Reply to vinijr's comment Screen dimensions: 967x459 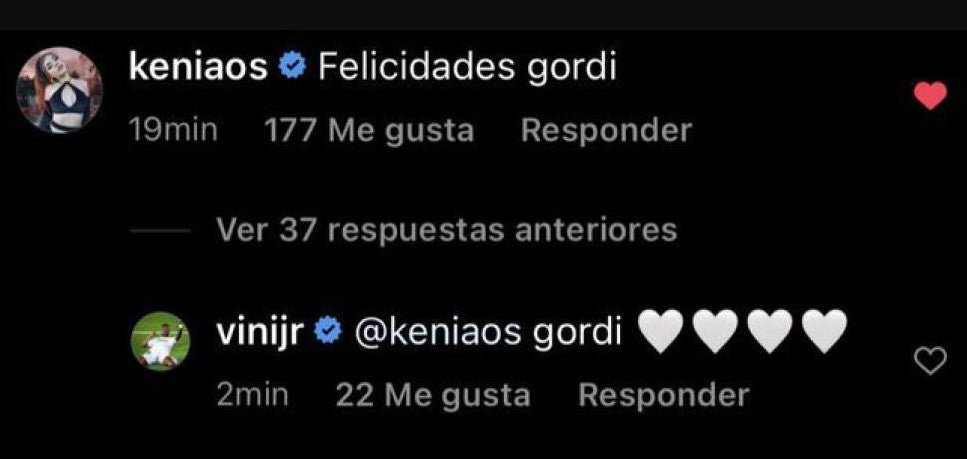tap(663, 395)
